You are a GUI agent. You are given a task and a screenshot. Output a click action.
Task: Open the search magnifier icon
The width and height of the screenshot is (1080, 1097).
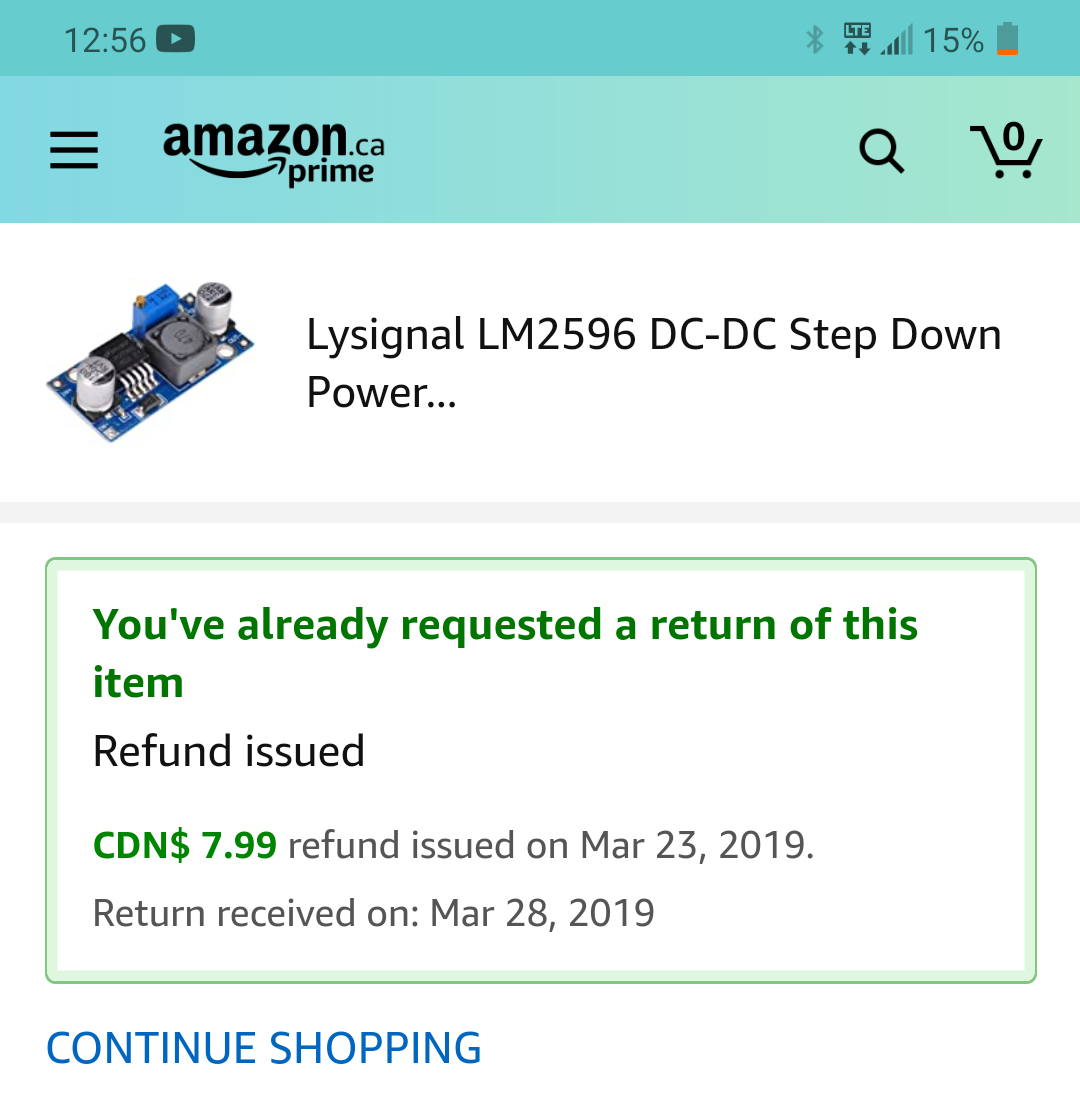(x=881, y=152)
